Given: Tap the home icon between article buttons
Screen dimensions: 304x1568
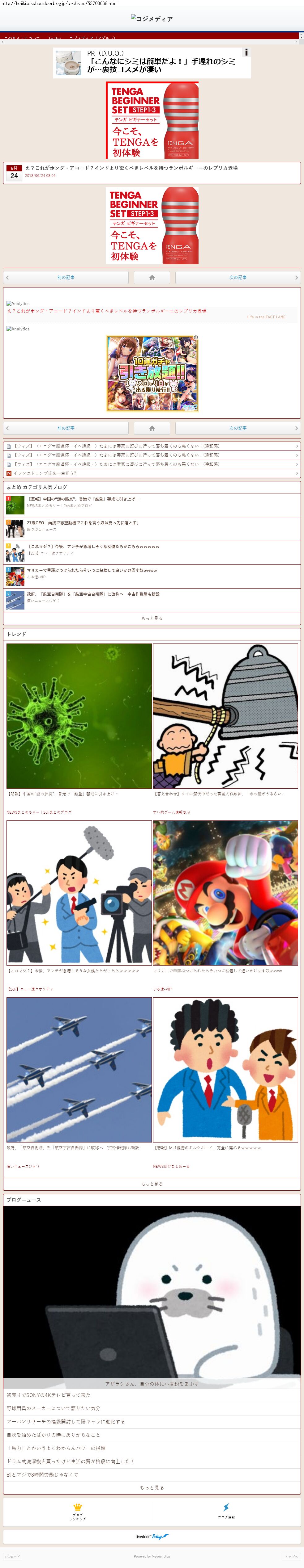Looking at the screenshot, I should 152,278.
